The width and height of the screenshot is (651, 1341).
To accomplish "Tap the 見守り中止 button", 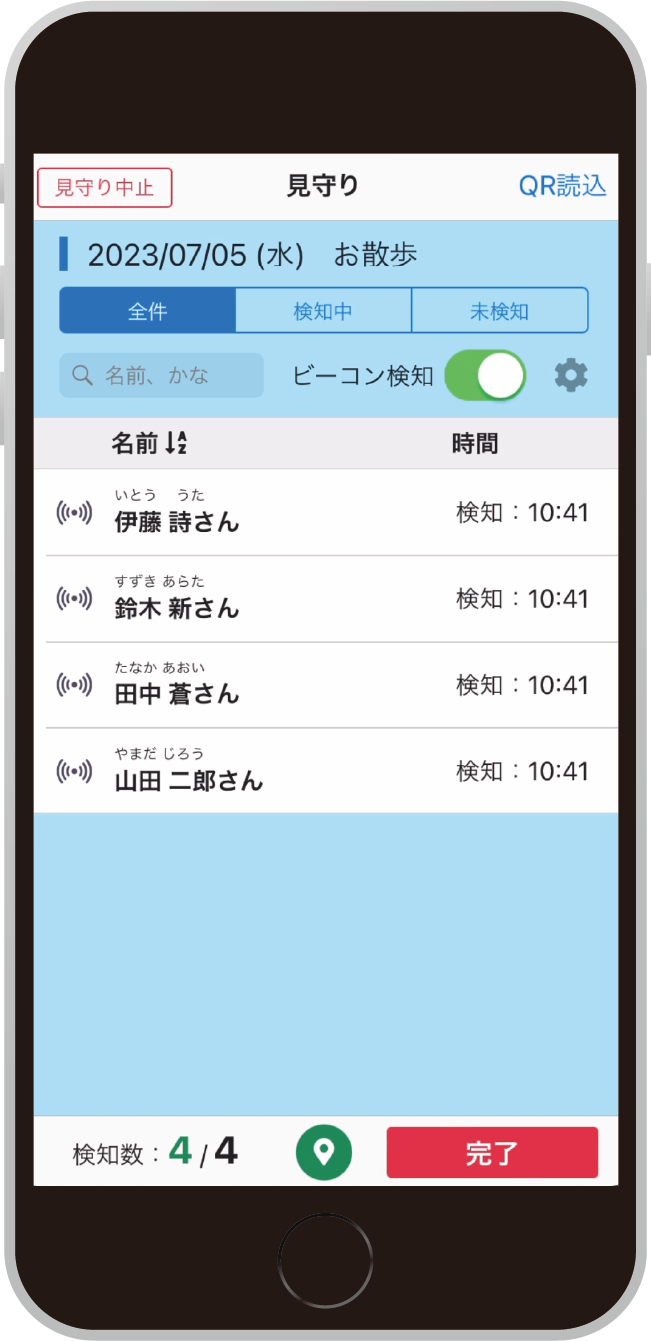I will [x=105, y=188].
